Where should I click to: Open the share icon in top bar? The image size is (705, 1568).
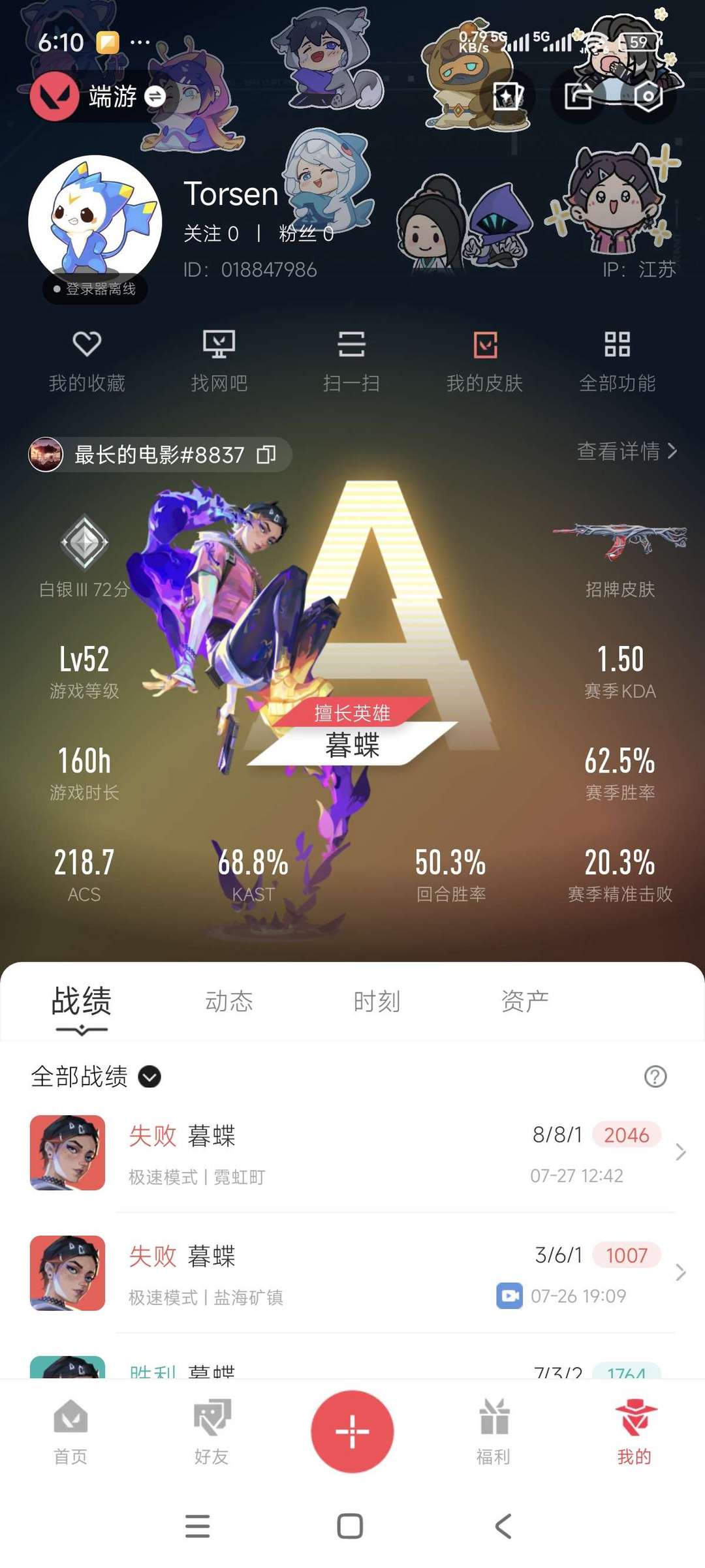click(x=578, y=97)
